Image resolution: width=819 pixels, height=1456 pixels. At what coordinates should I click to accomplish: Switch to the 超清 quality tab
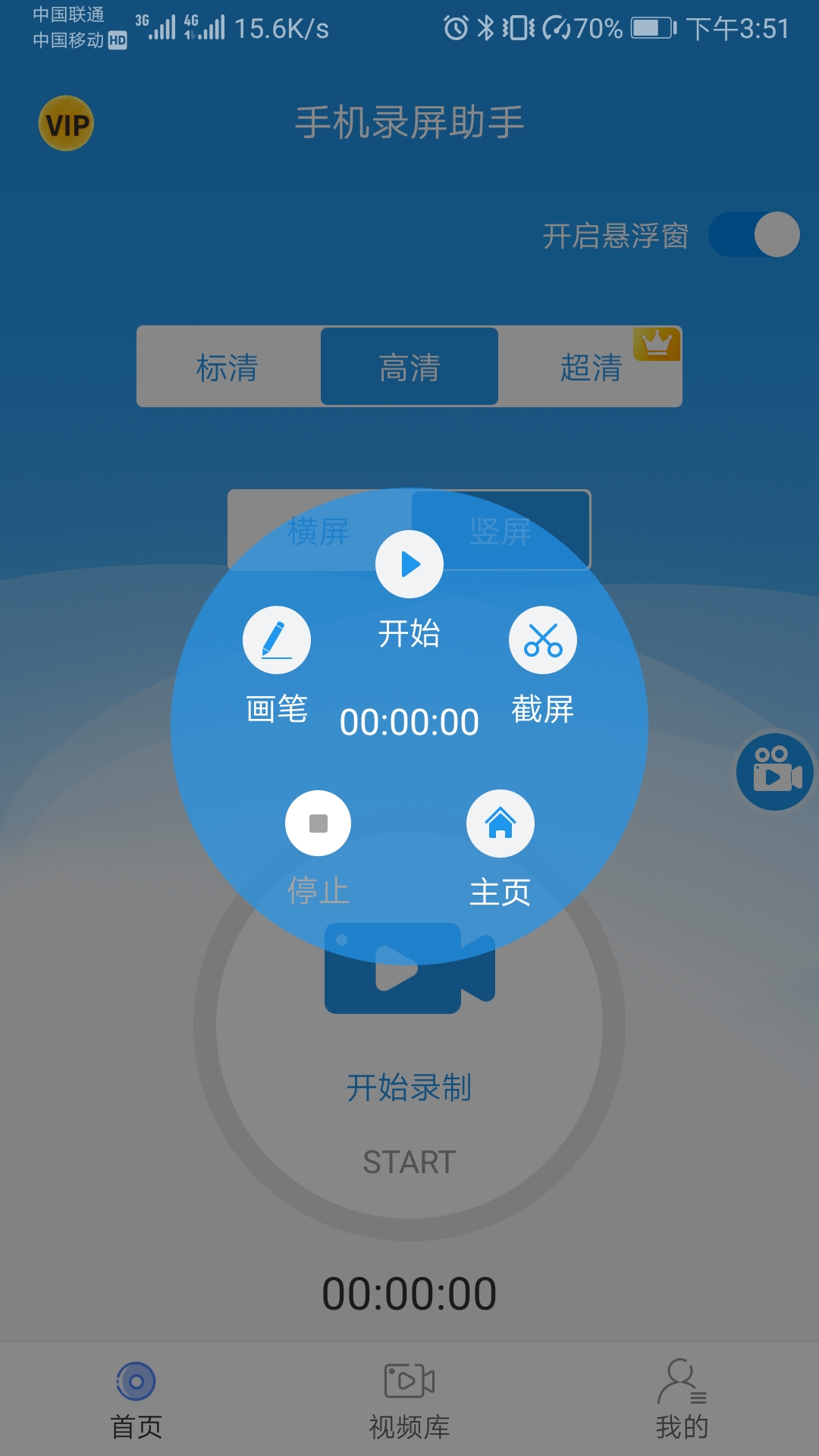click(x=591, y=366)
